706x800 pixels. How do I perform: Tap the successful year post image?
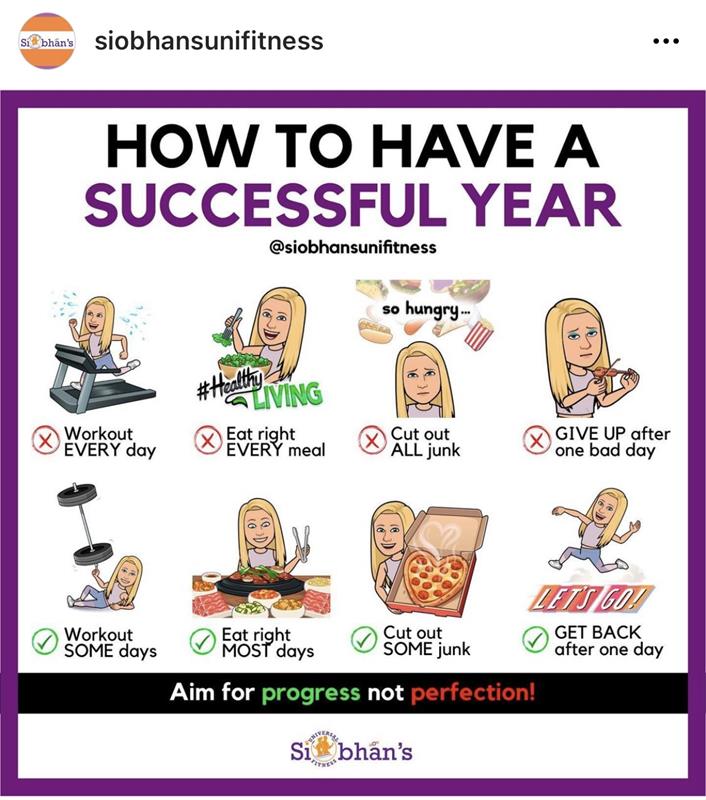coord(353,440)
